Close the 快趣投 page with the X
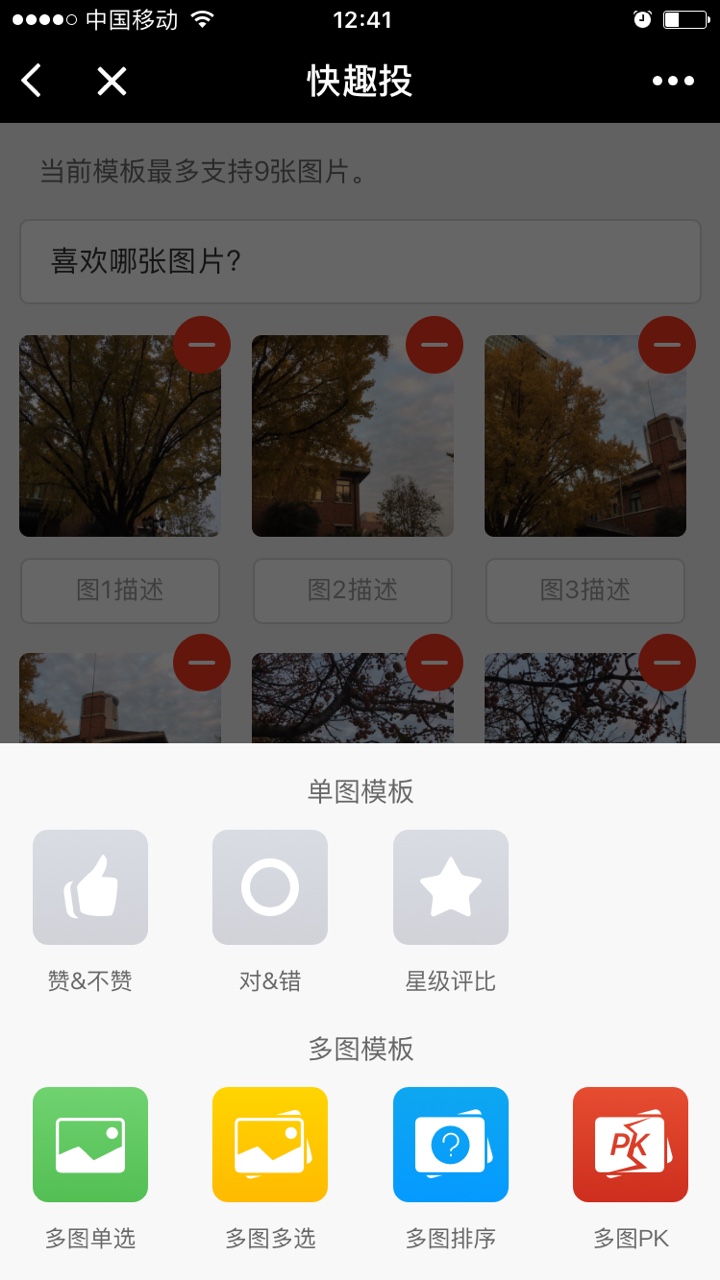The height and width of the screenshot is (1280, 720). (x=111, y=81)
